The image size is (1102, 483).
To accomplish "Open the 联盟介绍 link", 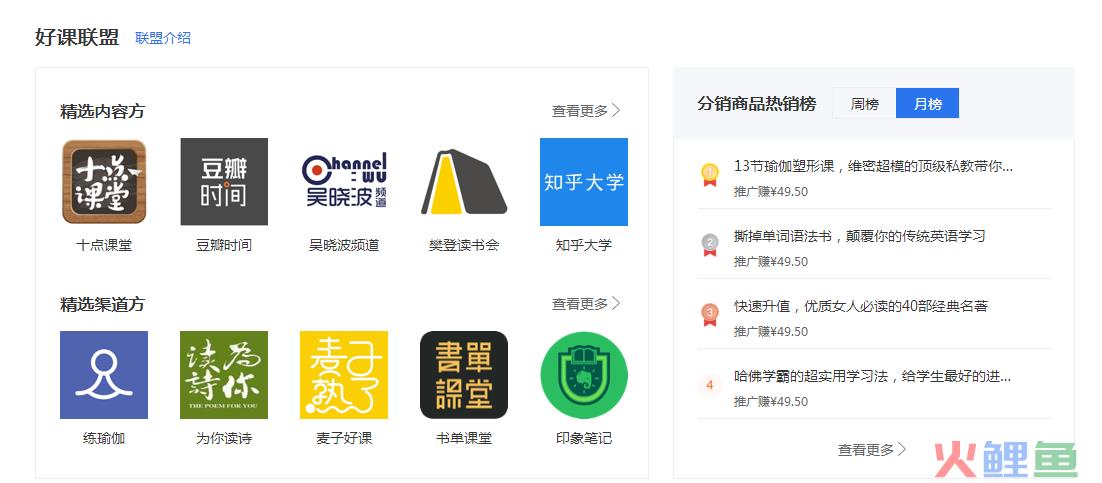I will pos(163,38).
